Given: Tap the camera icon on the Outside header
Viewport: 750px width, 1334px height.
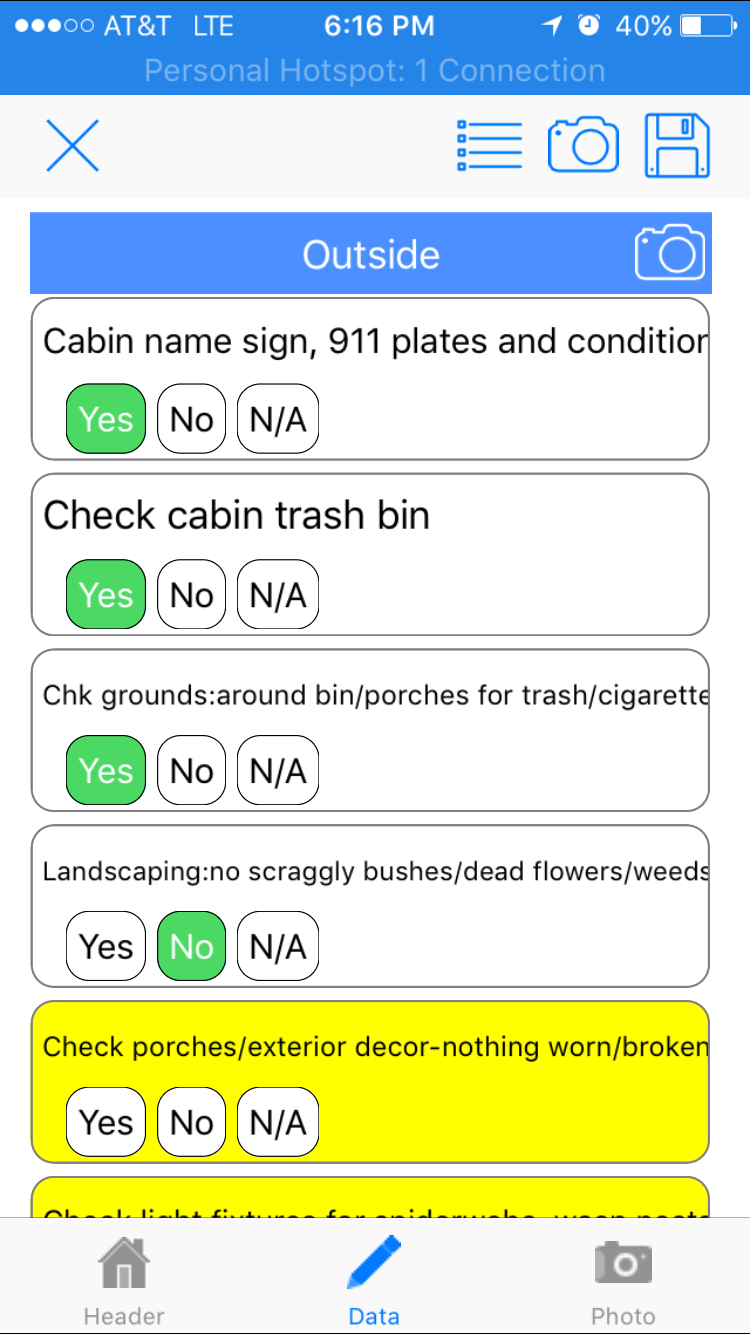Looking at the screenshot, I should pos(670,253).
